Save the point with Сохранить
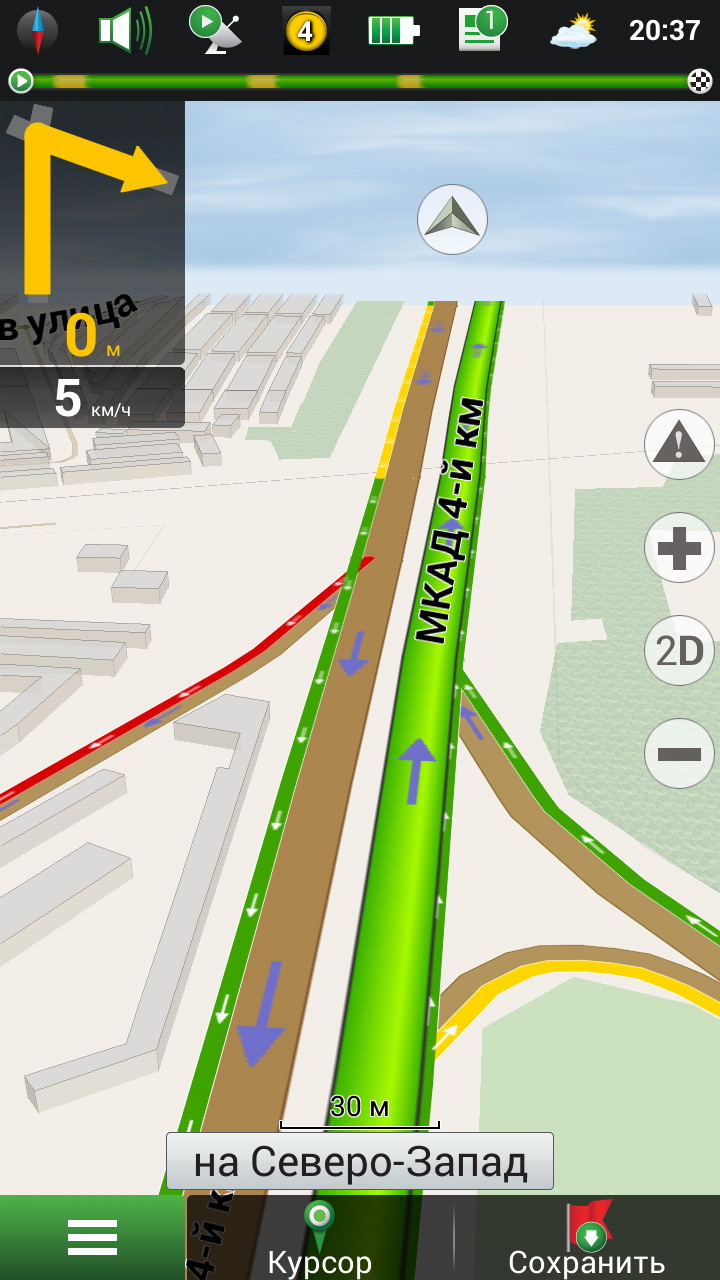 pos(587,1239)
